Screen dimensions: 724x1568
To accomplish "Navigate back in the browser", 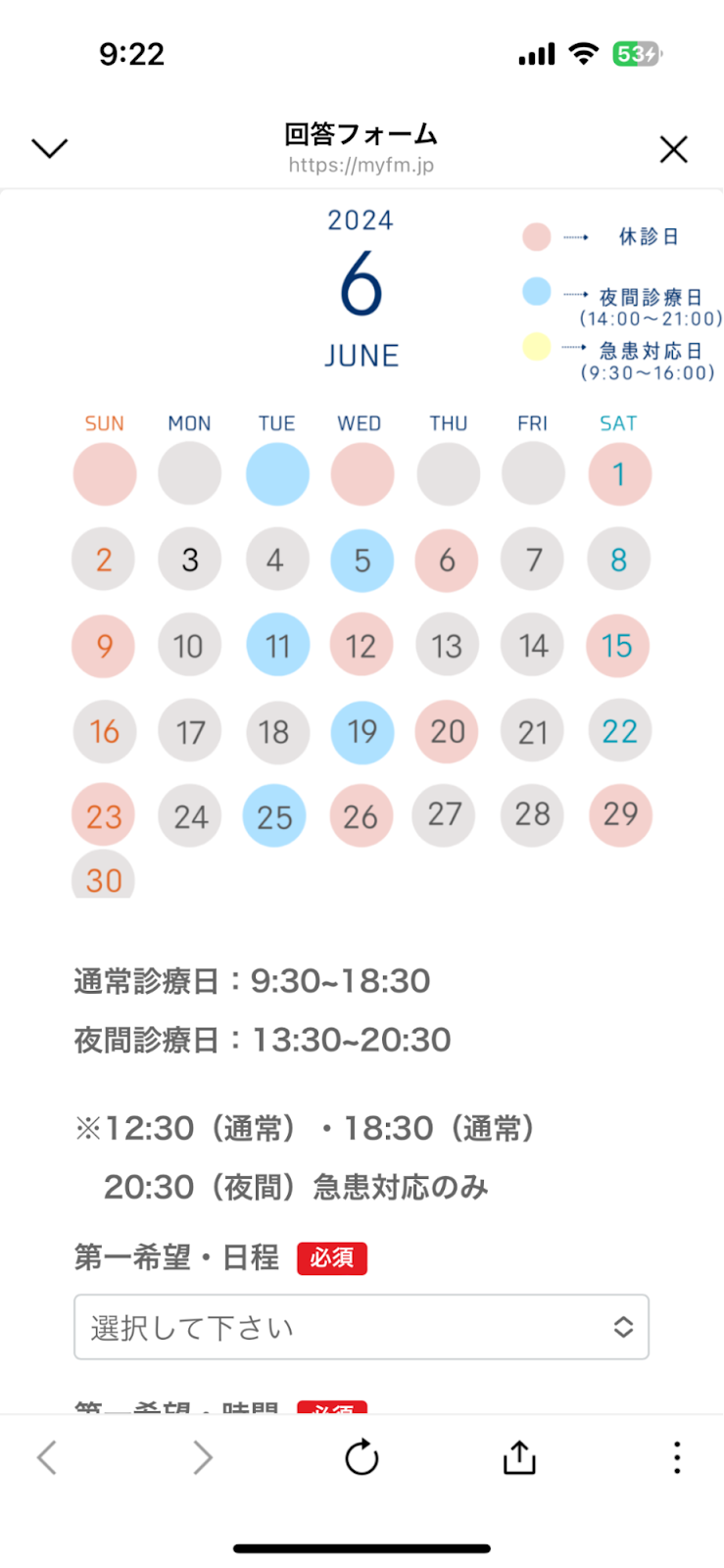I will tap(47, 1457).
